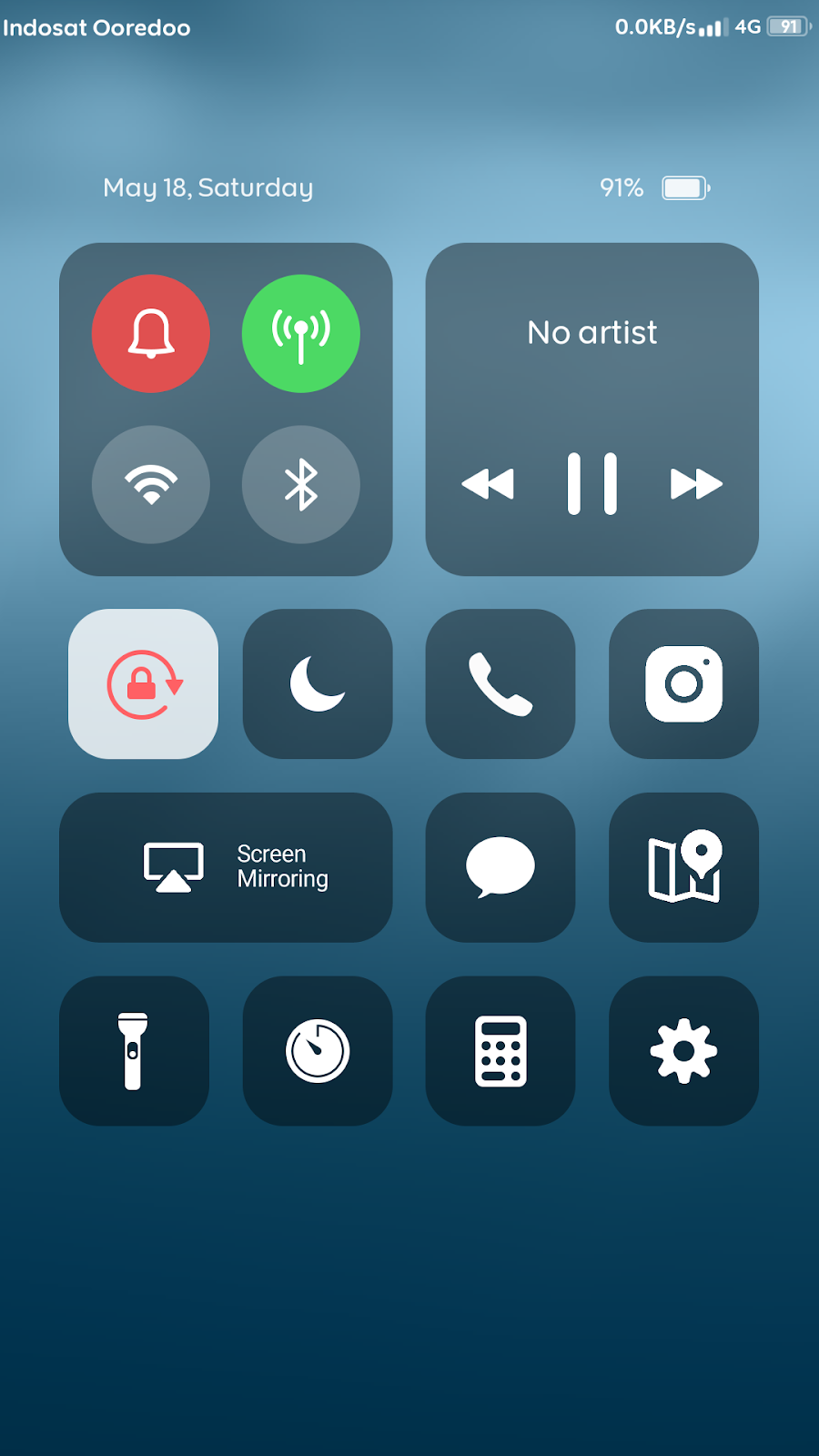
Task: Skip to the next track
Action: click(696, 484)
